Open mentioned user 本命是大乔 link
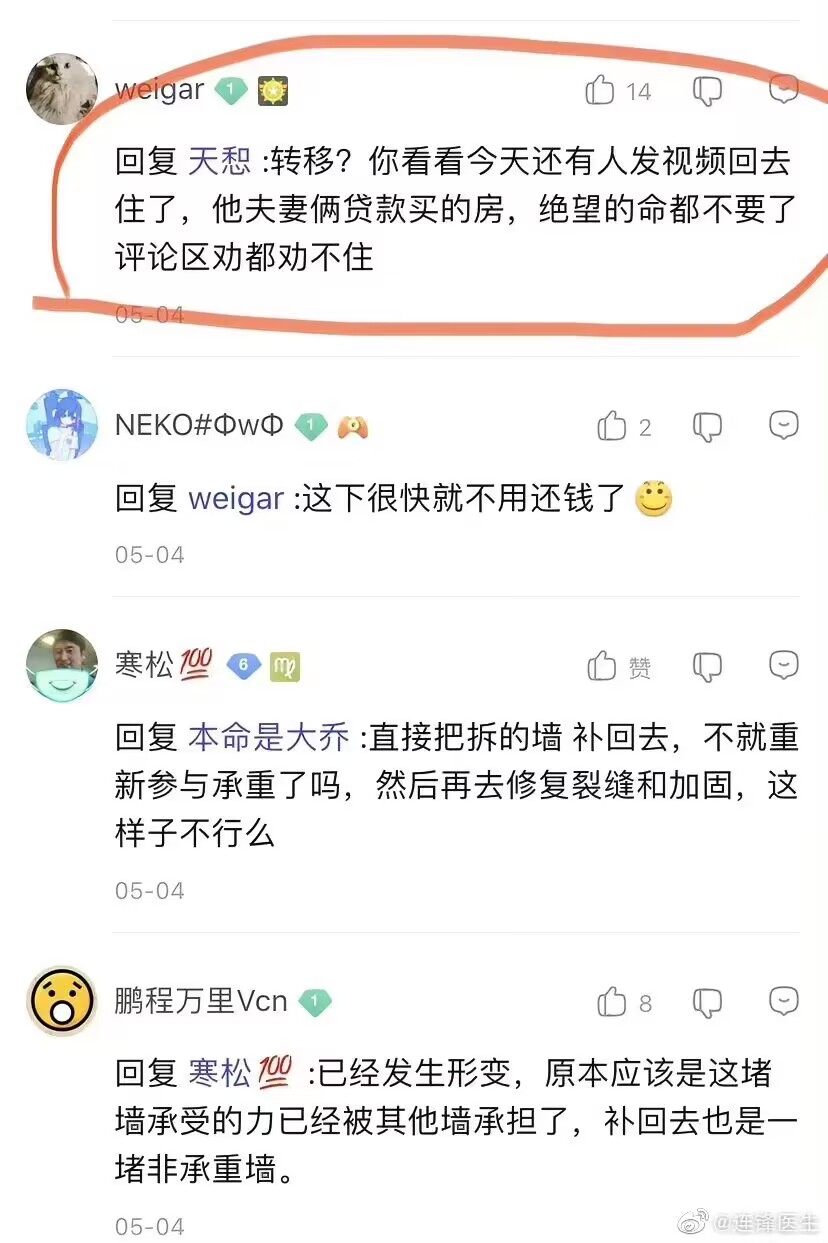 (x=269, y=738)
